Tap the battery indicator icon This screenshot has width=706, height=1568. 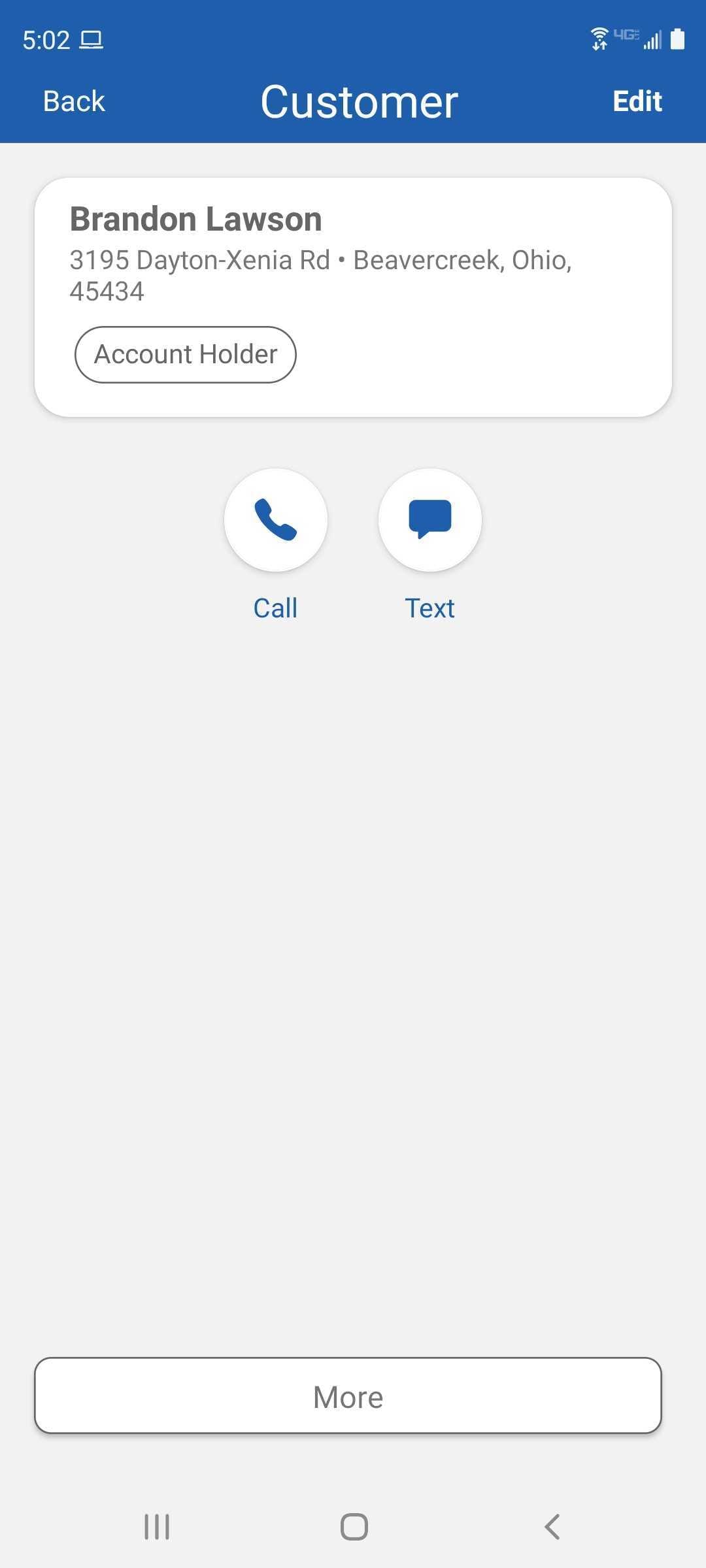pos(678,38)
